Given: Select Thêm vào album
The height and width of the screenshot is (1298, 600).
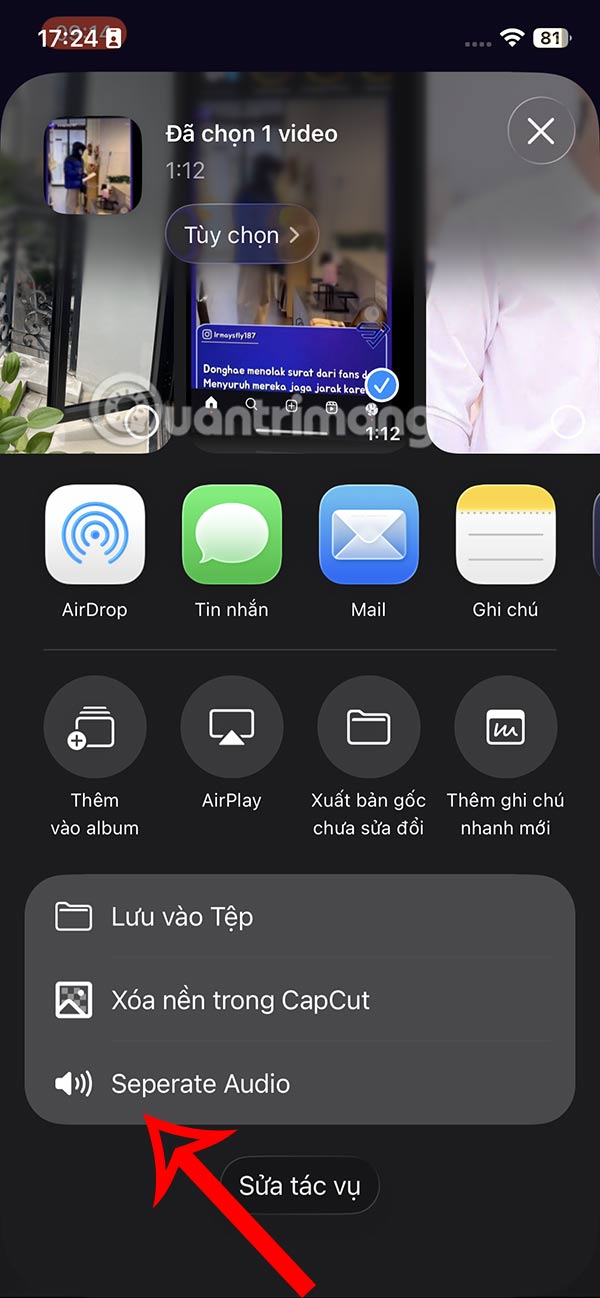Looking at the screenshot, I should tap(95, 727).
